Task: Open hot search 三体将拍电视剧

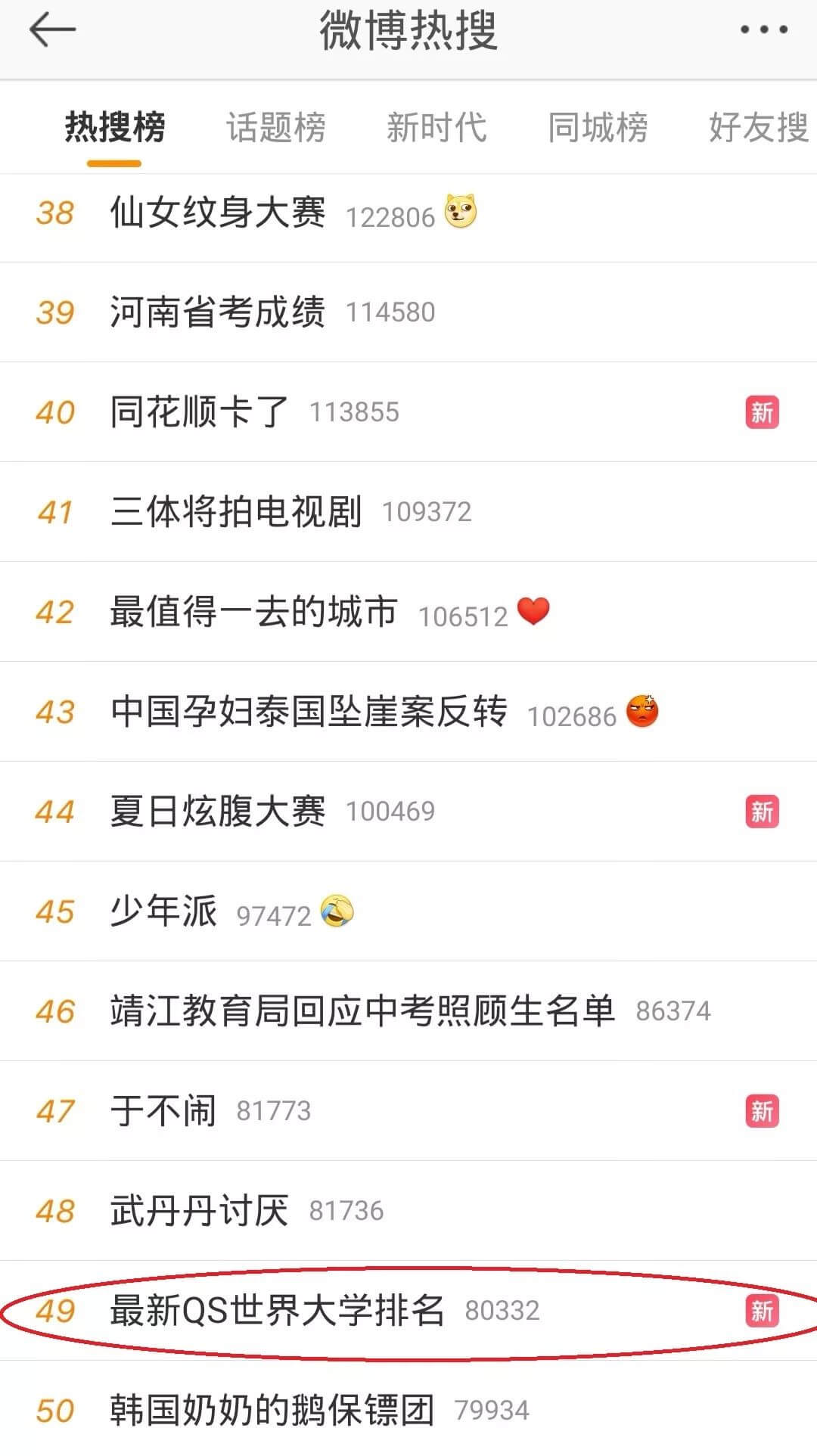Action: coord(236,512)
